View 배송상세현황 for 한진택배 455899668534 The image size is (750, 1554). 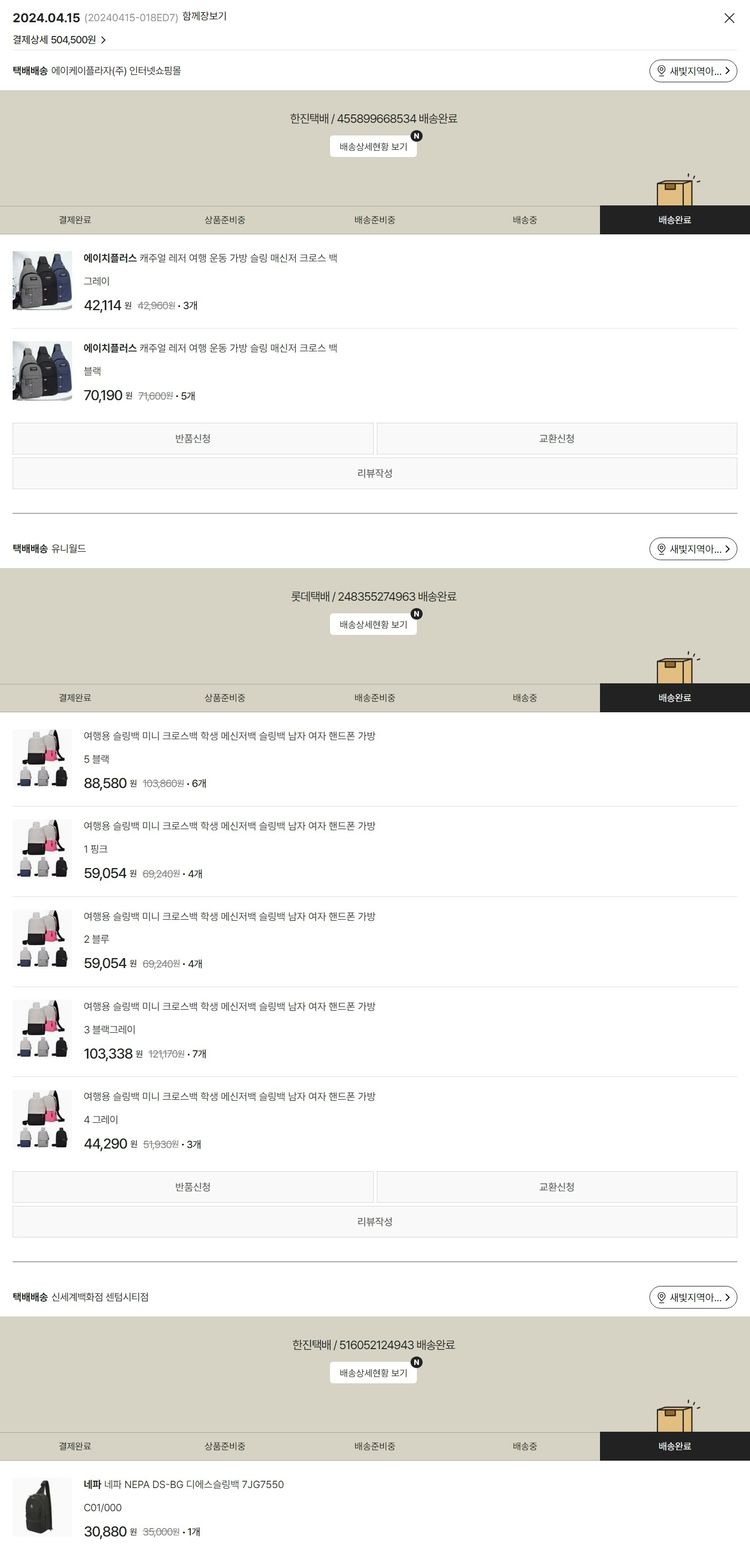373,147
